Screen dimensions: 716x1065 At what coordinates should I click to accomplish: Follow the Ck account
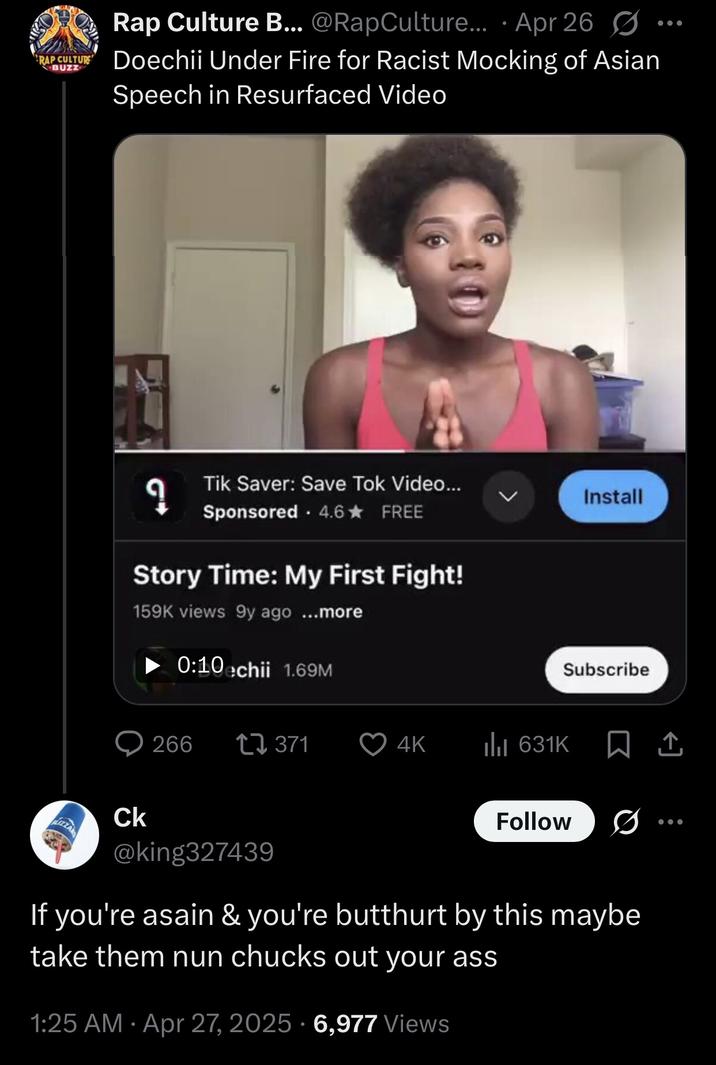(533, 821)
